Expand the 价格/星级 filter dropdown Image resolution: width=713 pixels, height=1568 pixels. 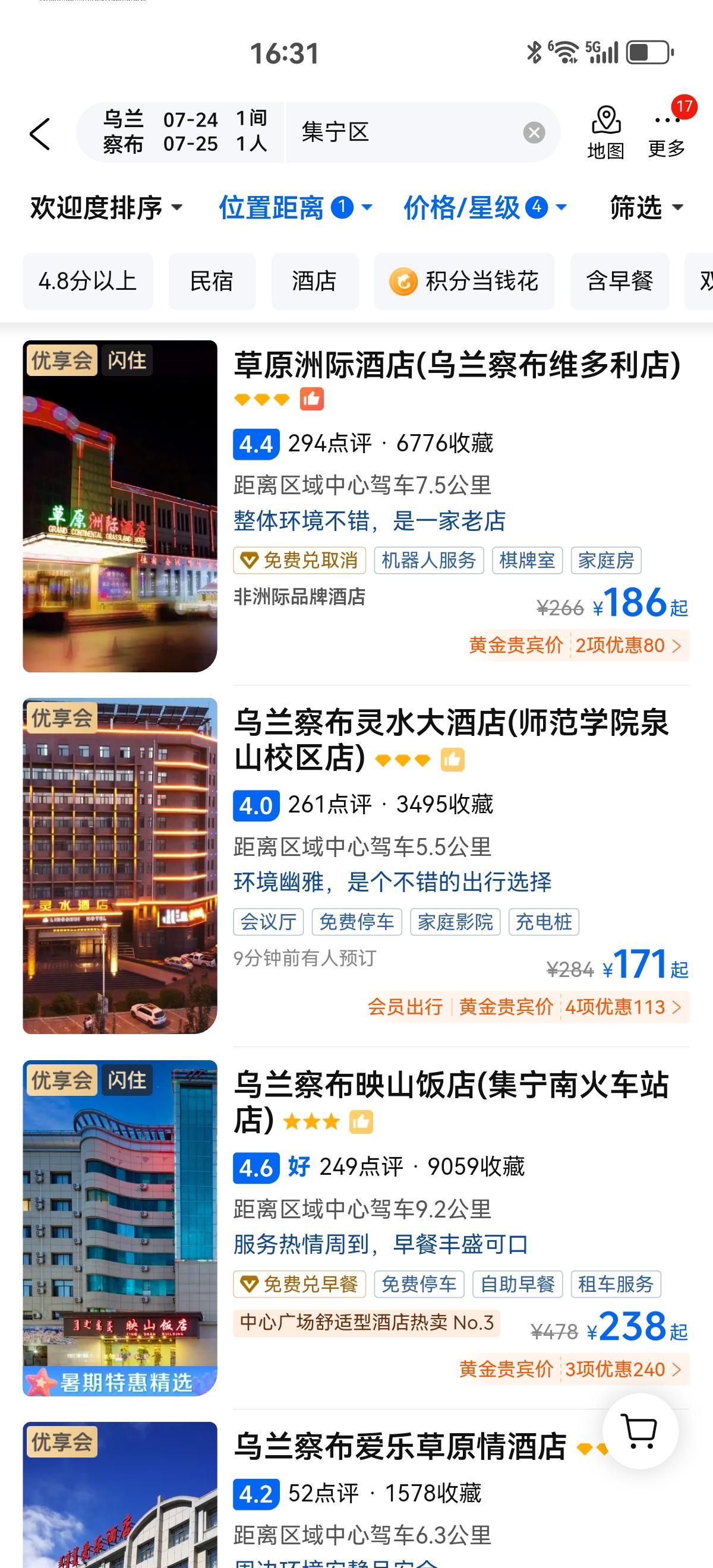(485, 207)
